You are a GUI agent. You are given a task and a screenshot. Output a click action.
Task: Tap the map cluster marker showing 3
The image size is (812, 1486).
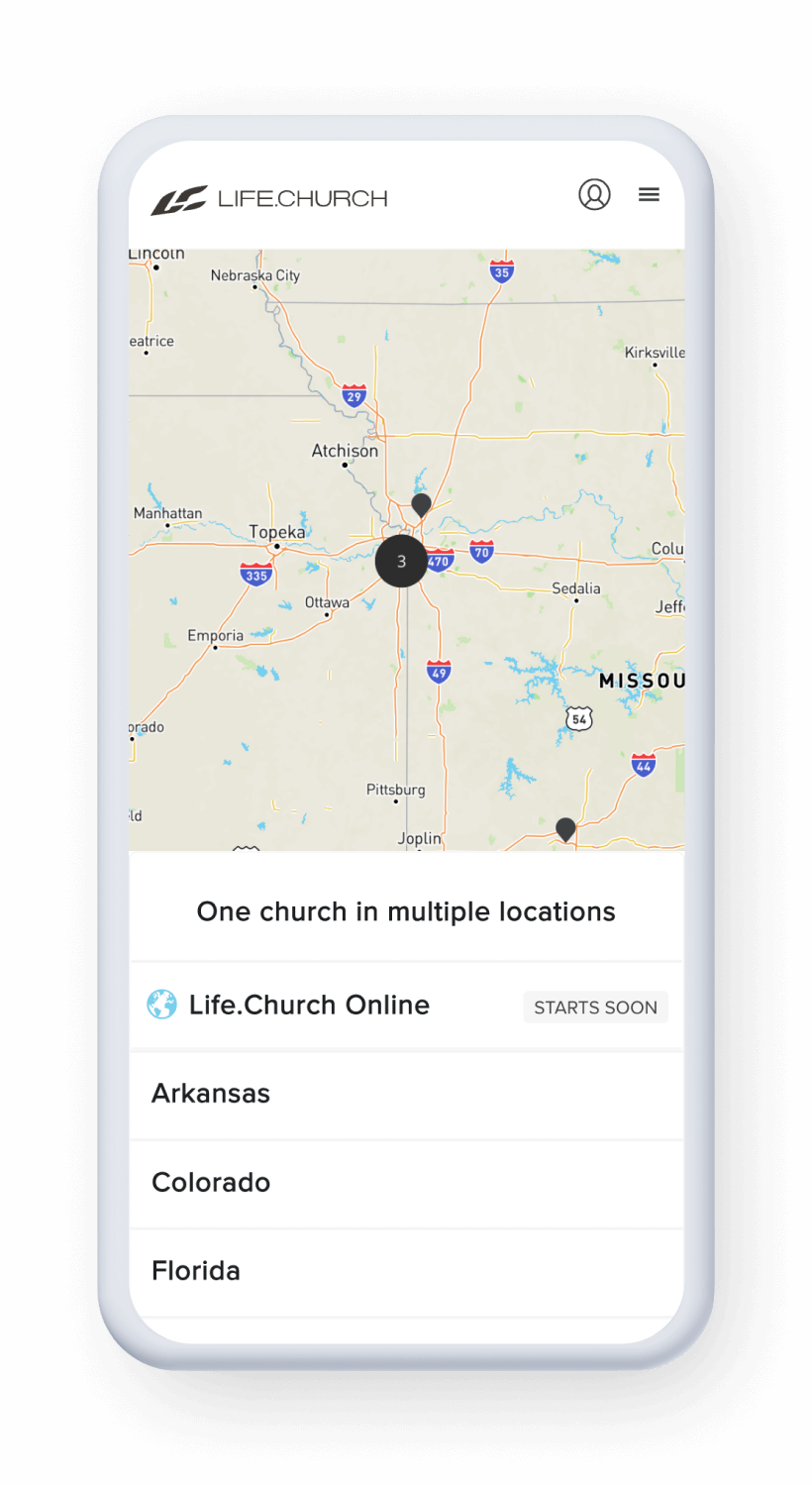click(401, 561)
